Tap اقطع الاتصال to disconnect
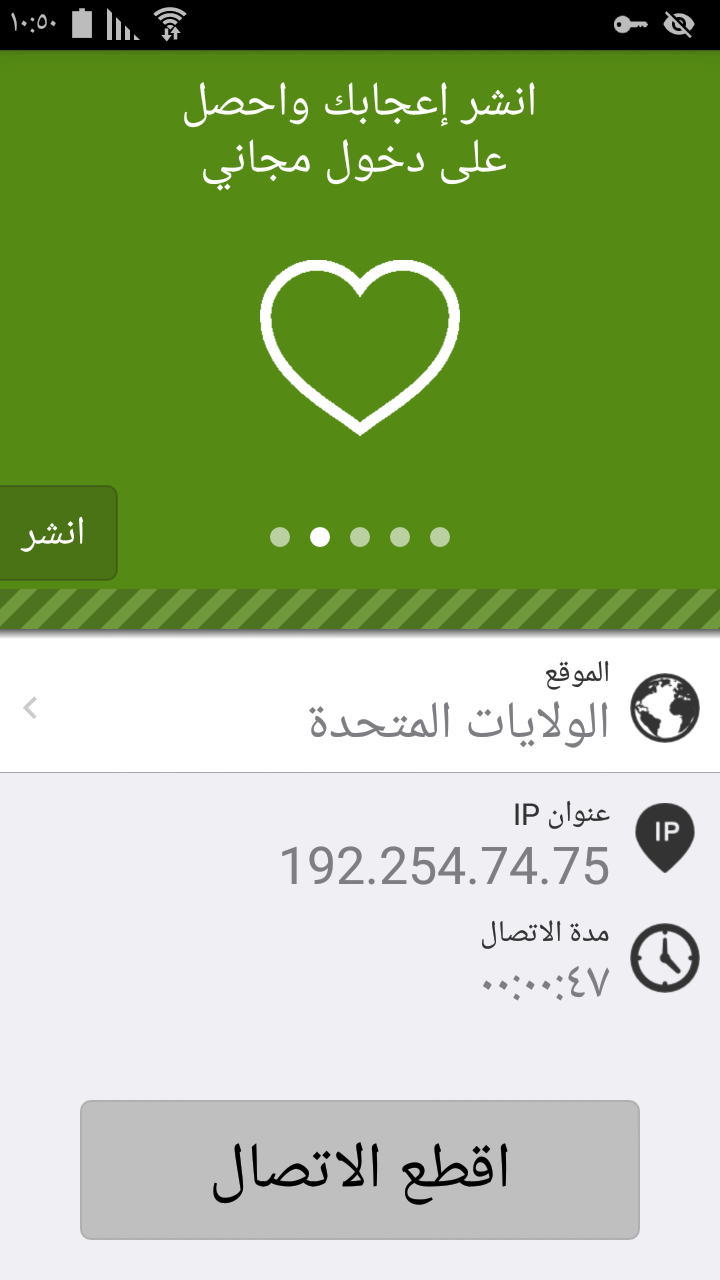 pos(360,1169)
